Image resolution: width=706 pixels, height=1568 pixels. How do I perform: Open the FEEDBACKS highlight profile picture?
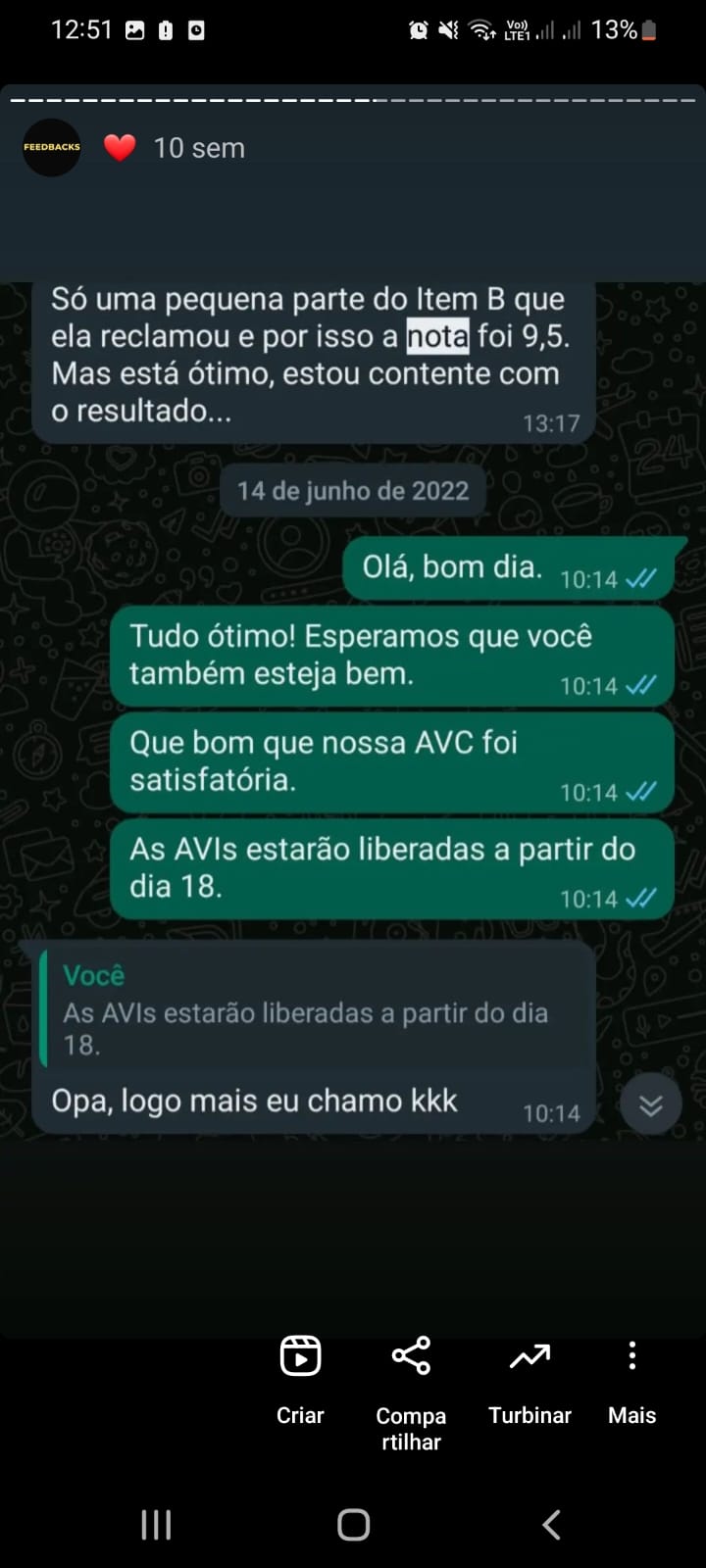[x=52, y=148]
